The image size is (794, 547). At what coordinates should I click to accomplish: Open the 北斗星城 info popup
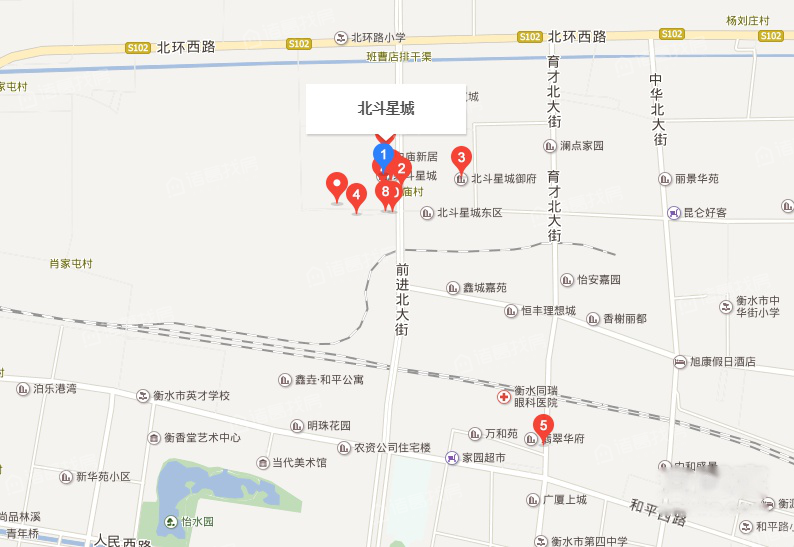pyautogui.click(x=386, y=109)
